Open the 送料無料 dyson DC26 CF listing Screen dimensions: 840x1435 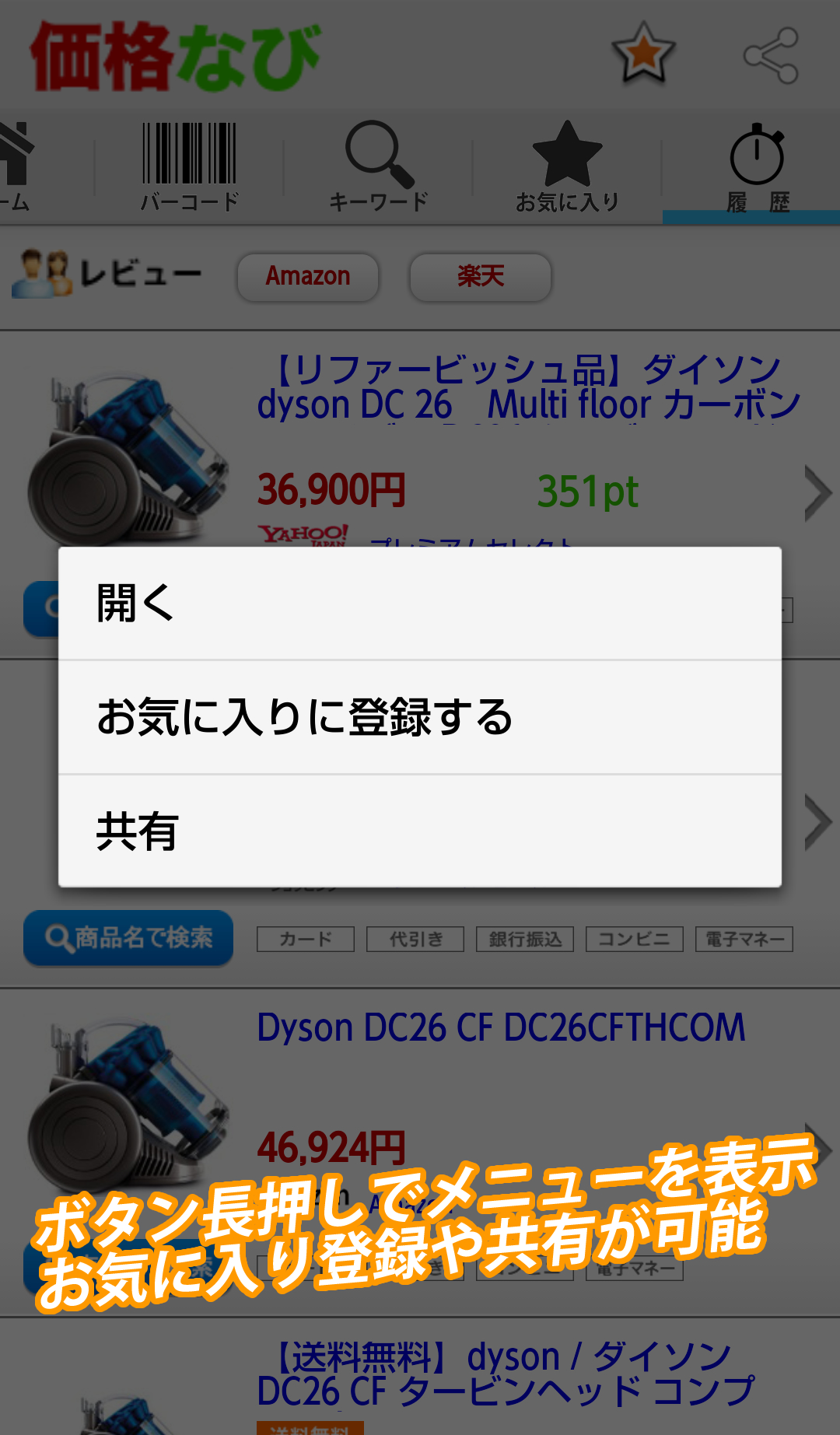(x=506, y=1375)
